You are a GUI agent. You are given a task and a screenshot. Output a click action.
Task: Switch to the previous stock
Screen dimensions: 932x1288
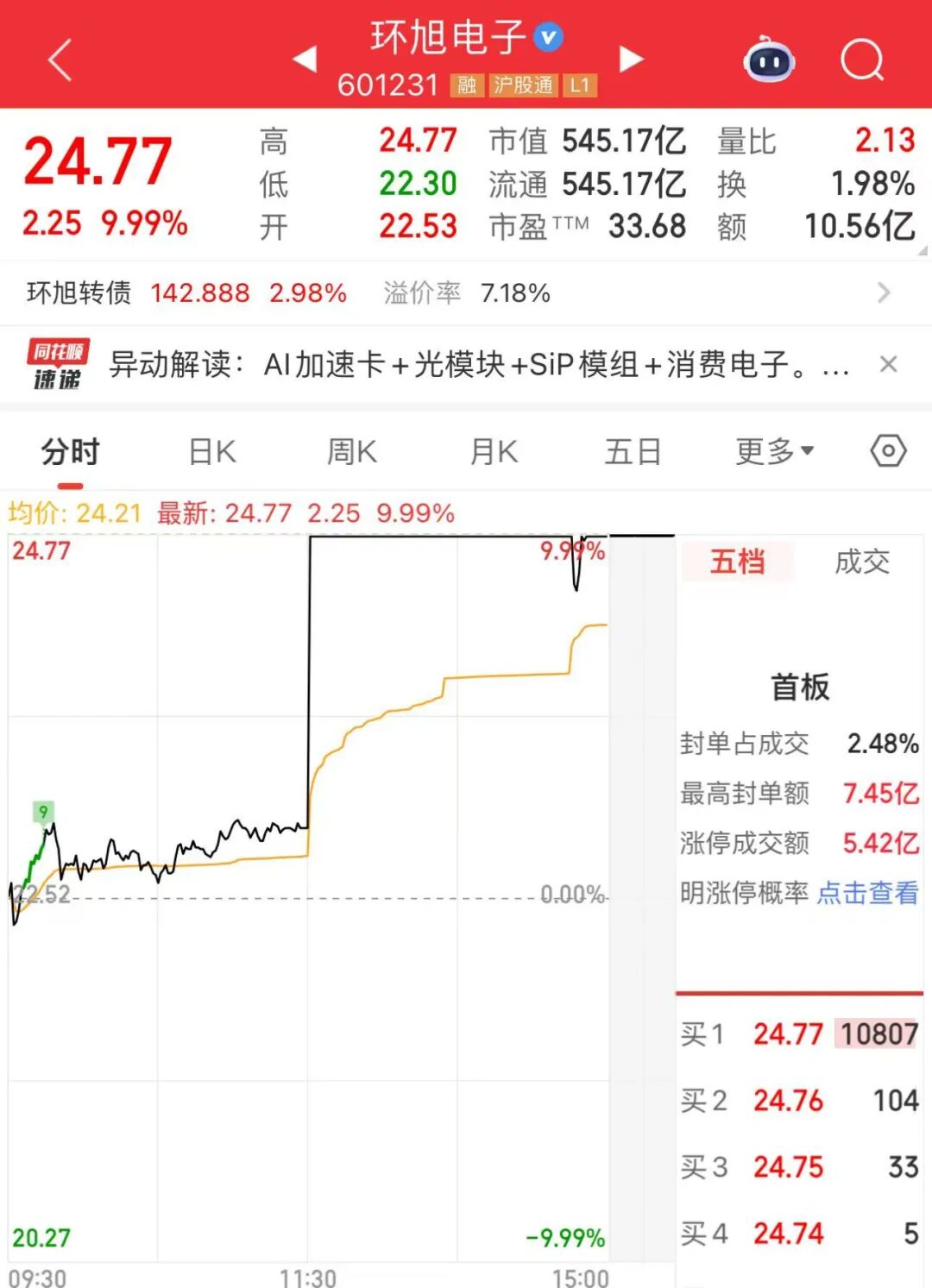305,59
